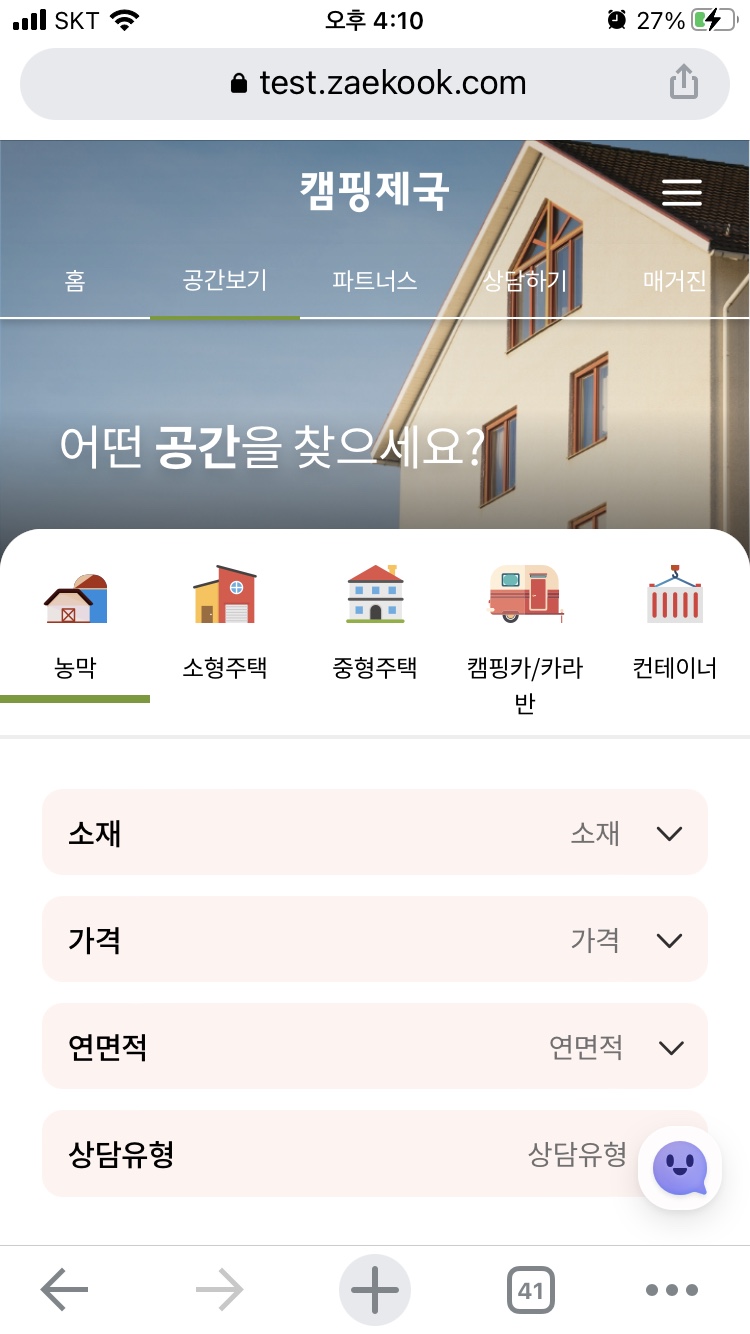
Task: Expand the 소재 dropdown
Action: coord(375,832)
